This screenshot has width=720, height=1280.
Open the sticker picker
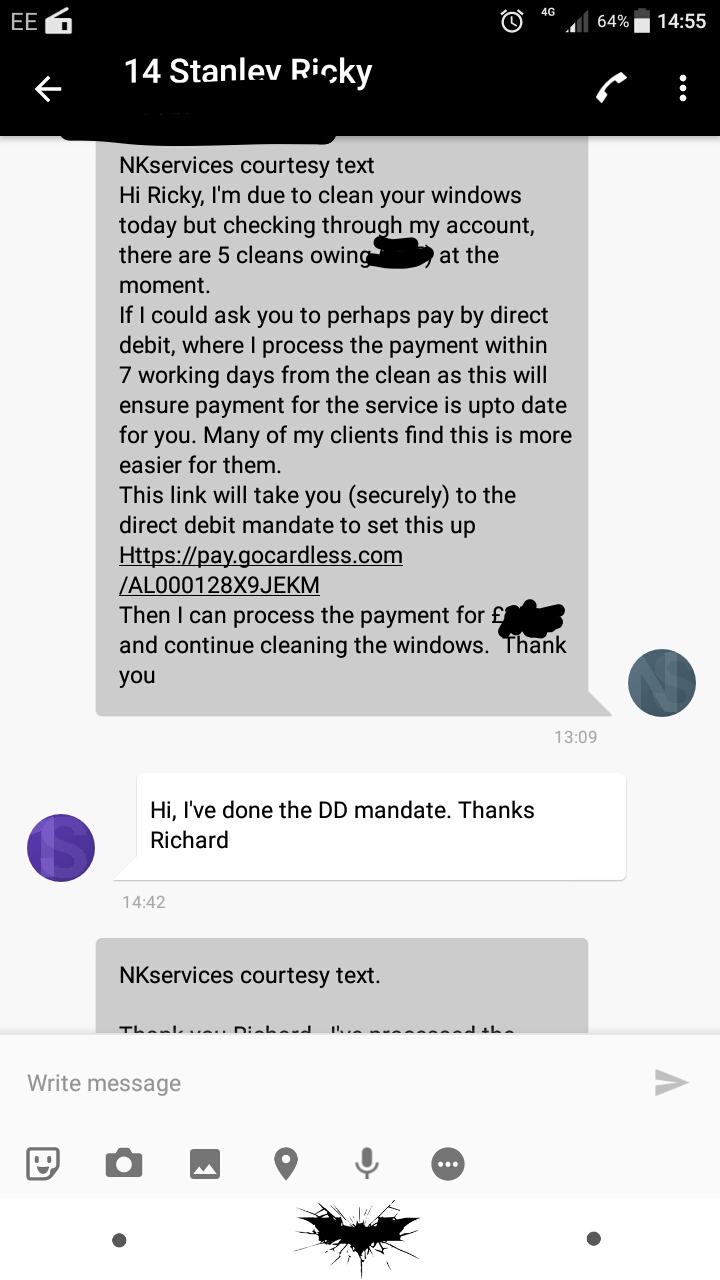43,1163
